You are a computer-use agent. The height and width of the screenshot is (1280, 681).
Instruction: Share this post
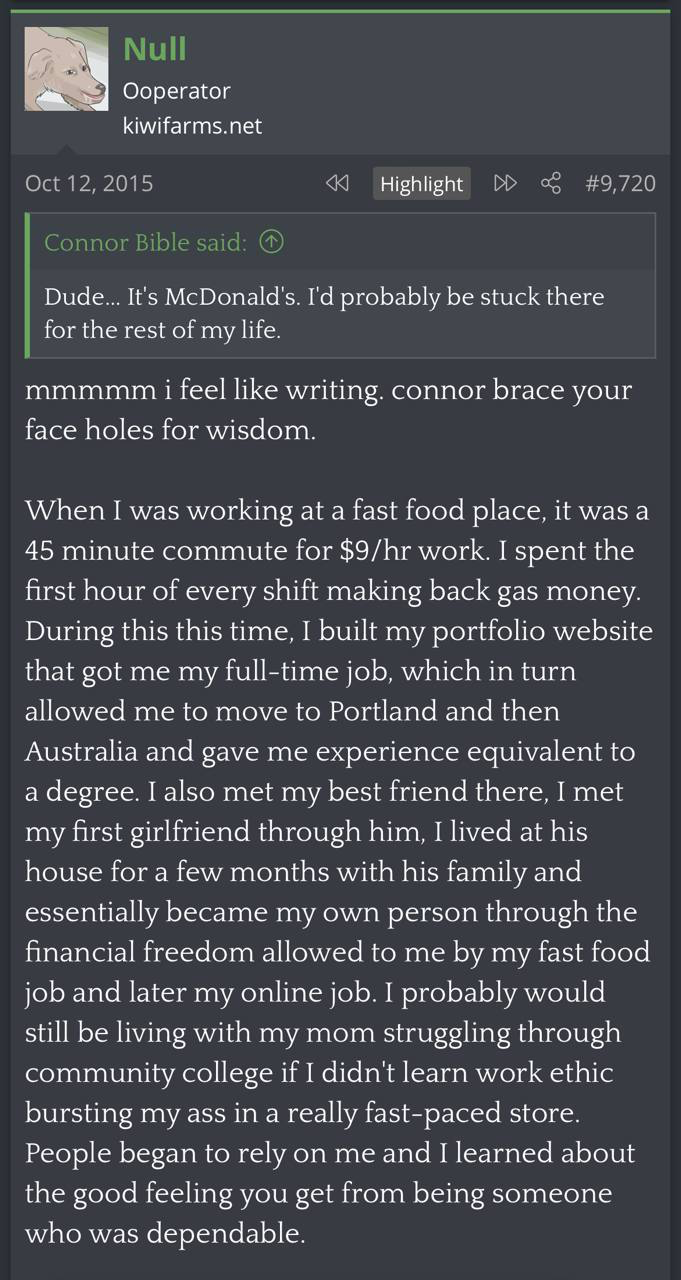[551, 183]
